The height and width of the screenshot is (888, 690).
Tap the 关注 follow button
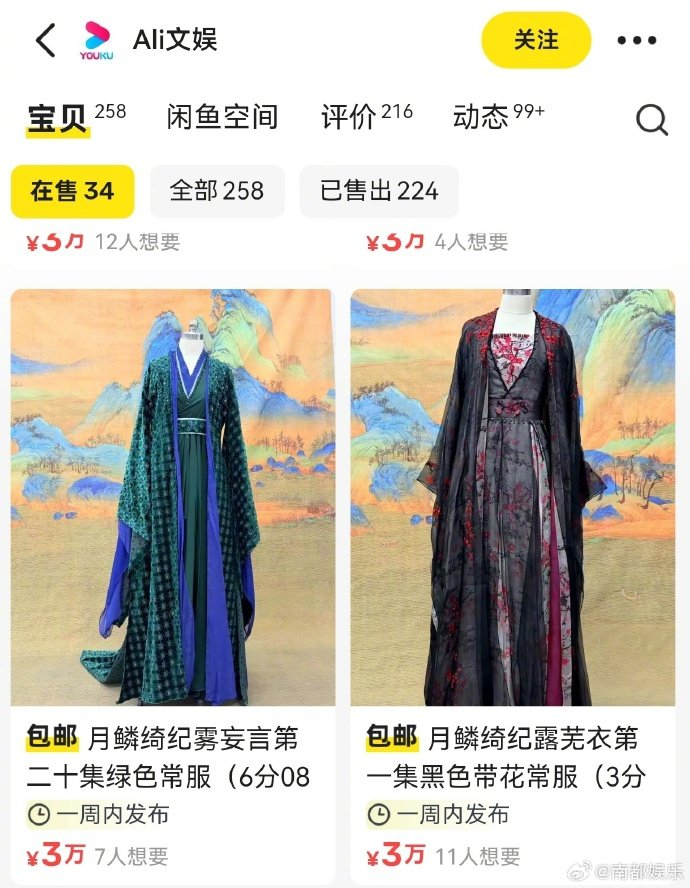pyautogui.click(x=536, y=40)
